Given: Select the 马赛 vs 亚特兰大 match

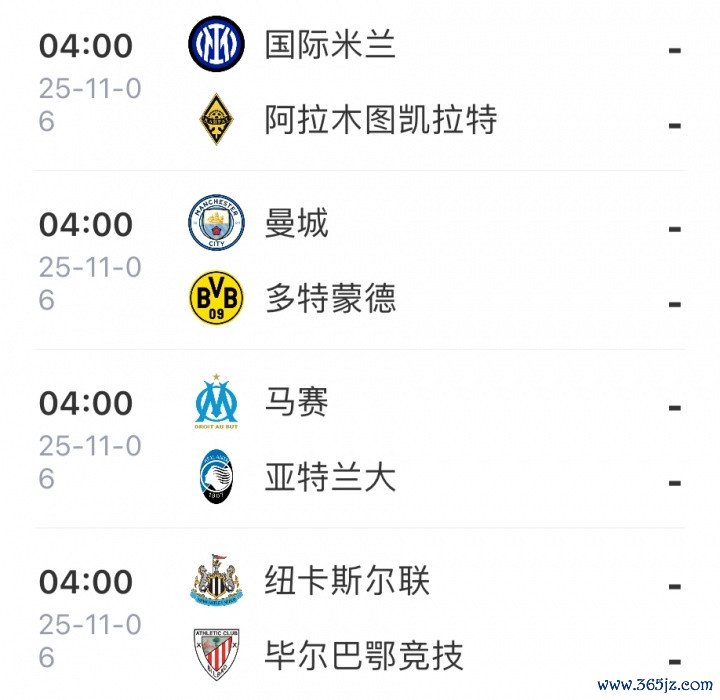Looking at the screenshot, I should 360,440.
